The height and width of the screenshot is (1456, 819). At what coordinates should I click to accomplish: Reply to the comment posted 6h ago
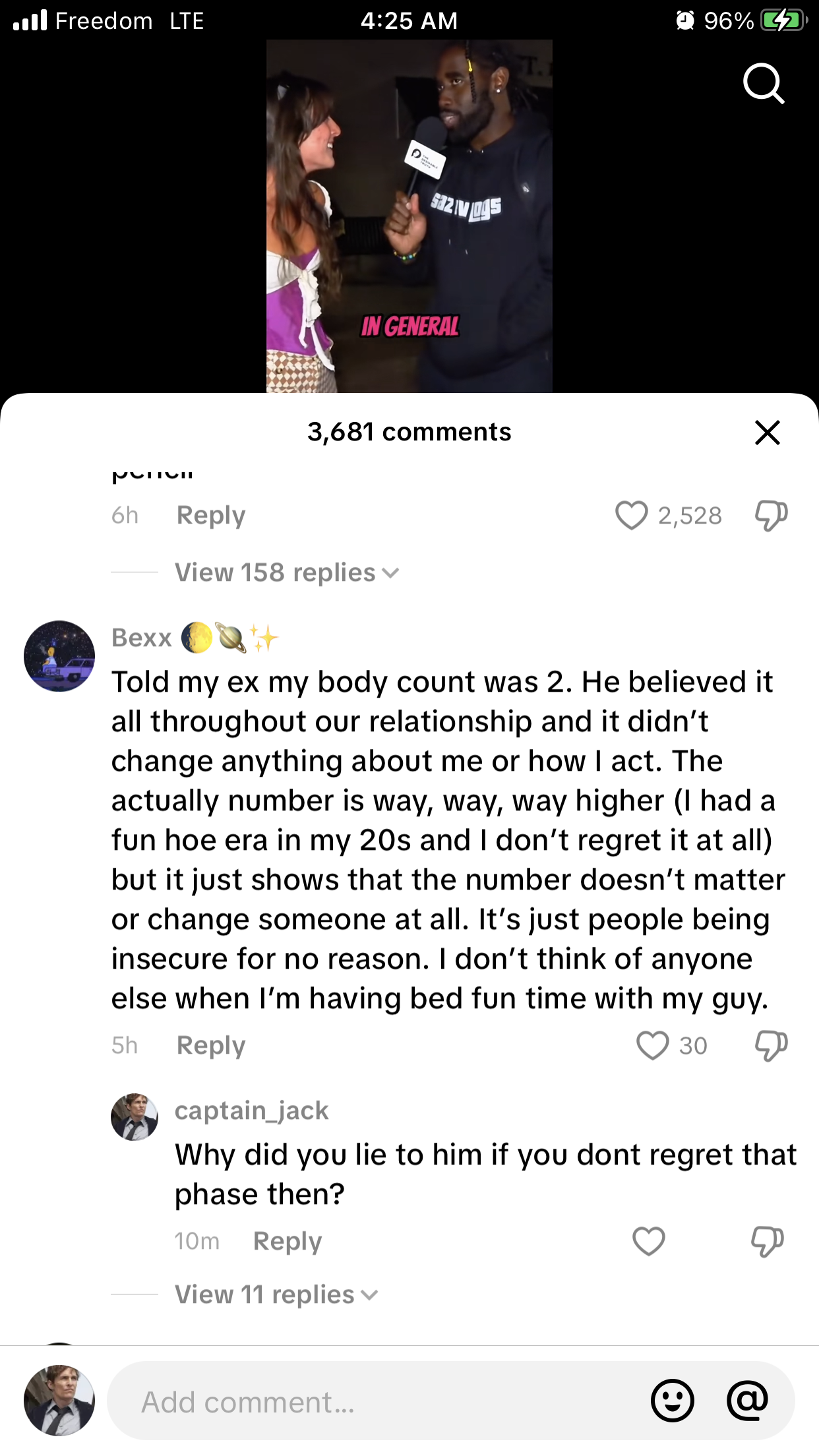[211, 516]
